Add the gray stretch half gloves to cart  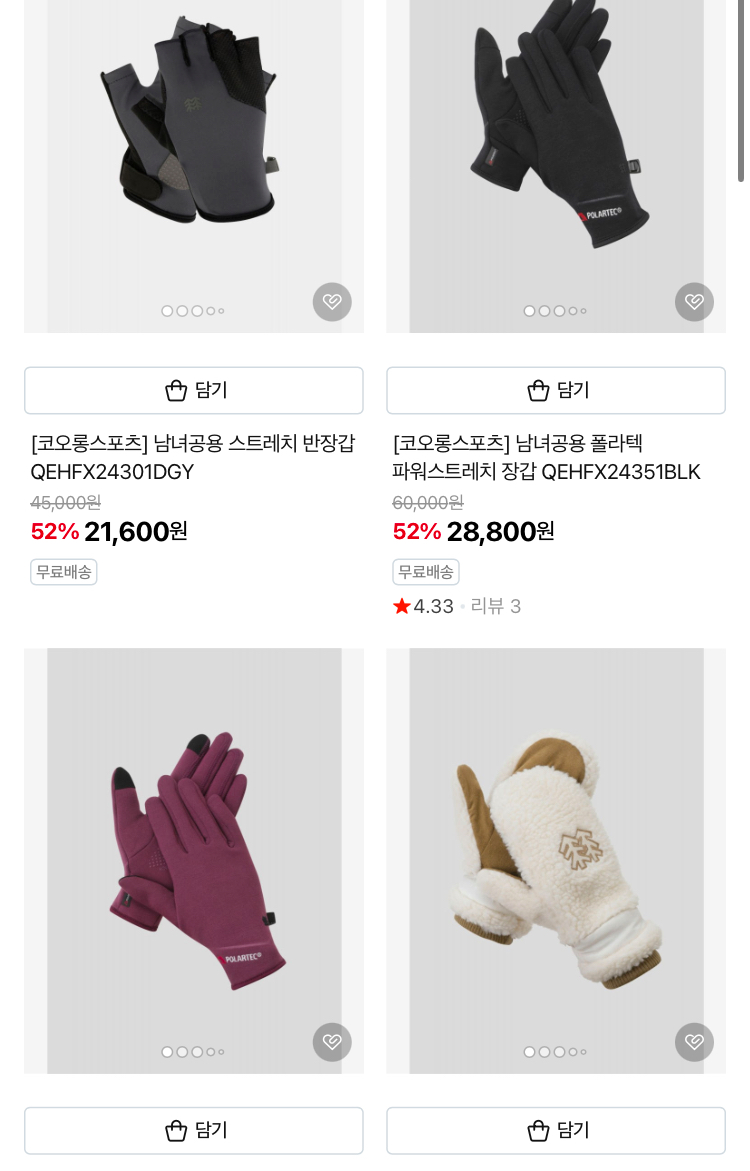tap(194, 390)
